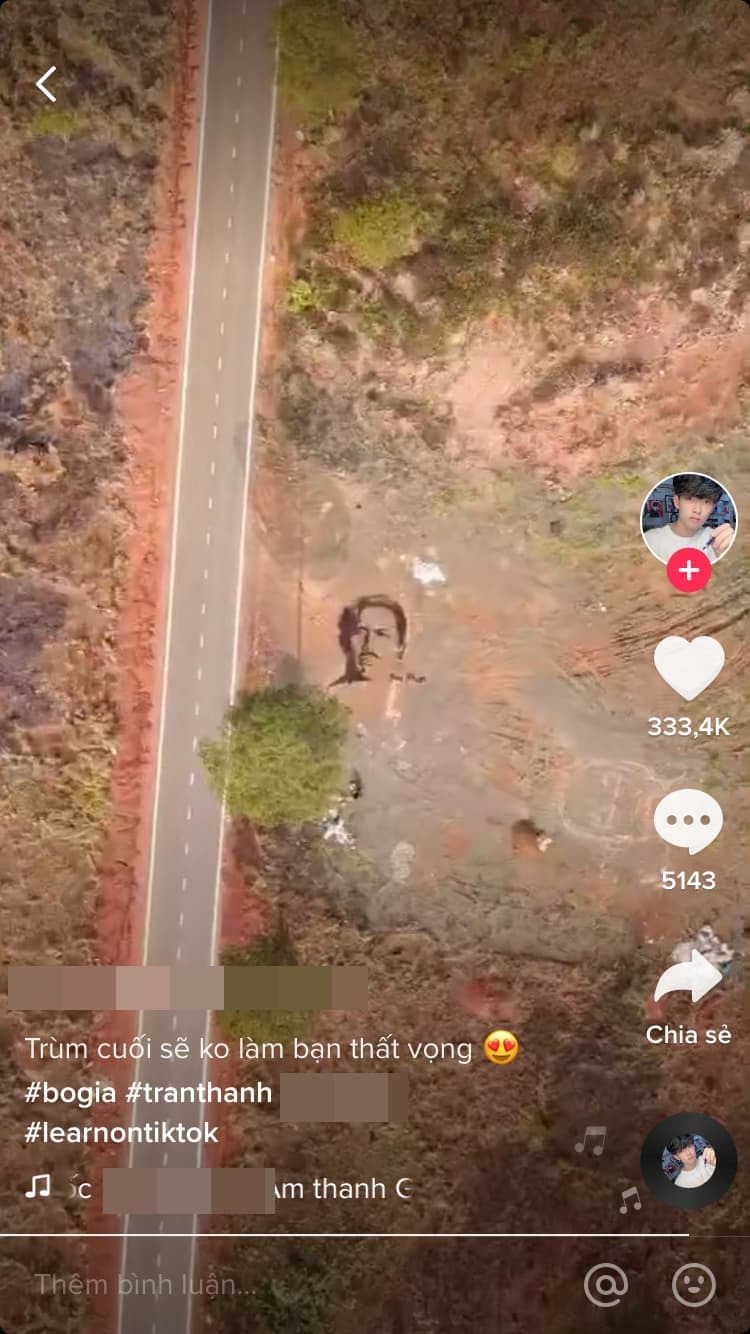The height and width of the screenshot is (1334, 750).
Task: Follow the creator with the red plus
Action: [689, 571]
